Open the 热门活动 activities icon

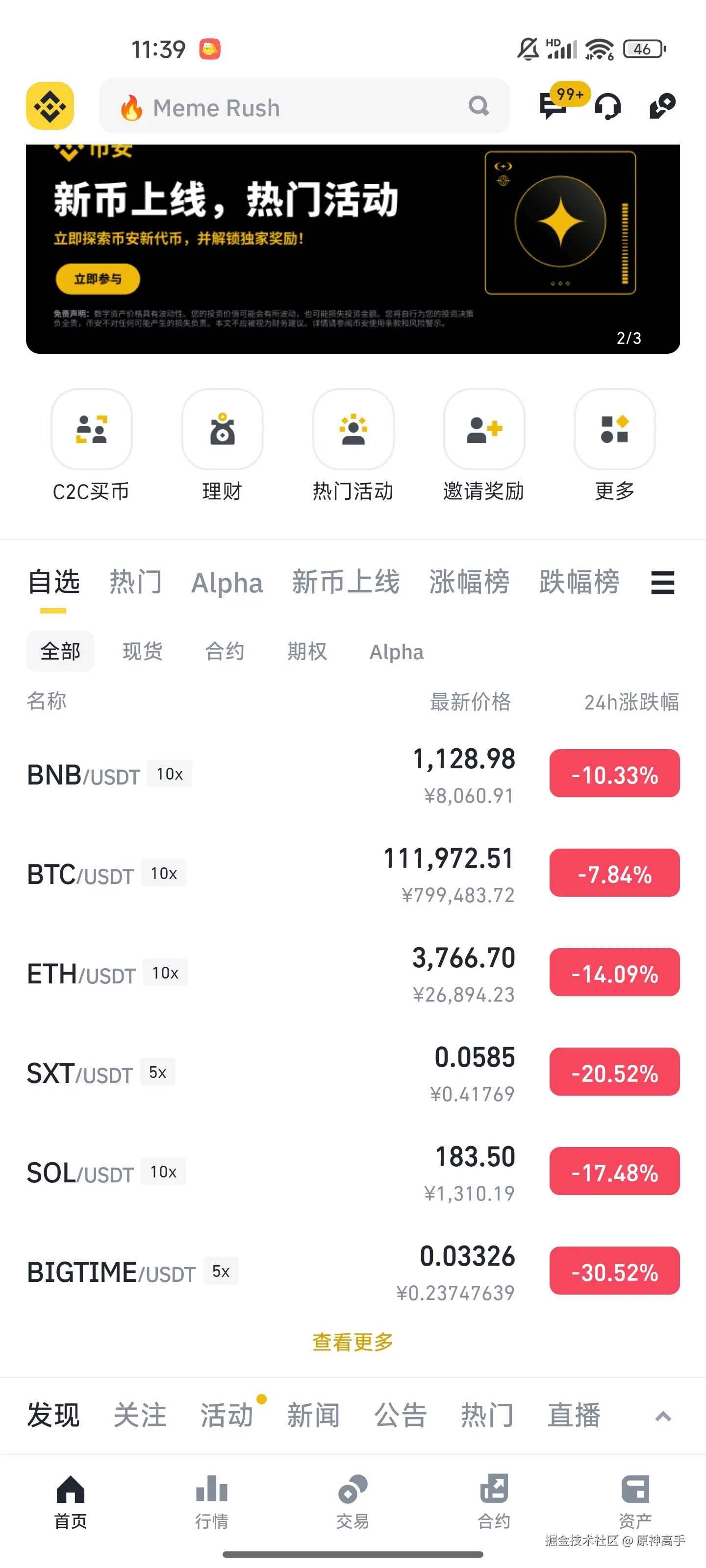(x=353, y=430)
